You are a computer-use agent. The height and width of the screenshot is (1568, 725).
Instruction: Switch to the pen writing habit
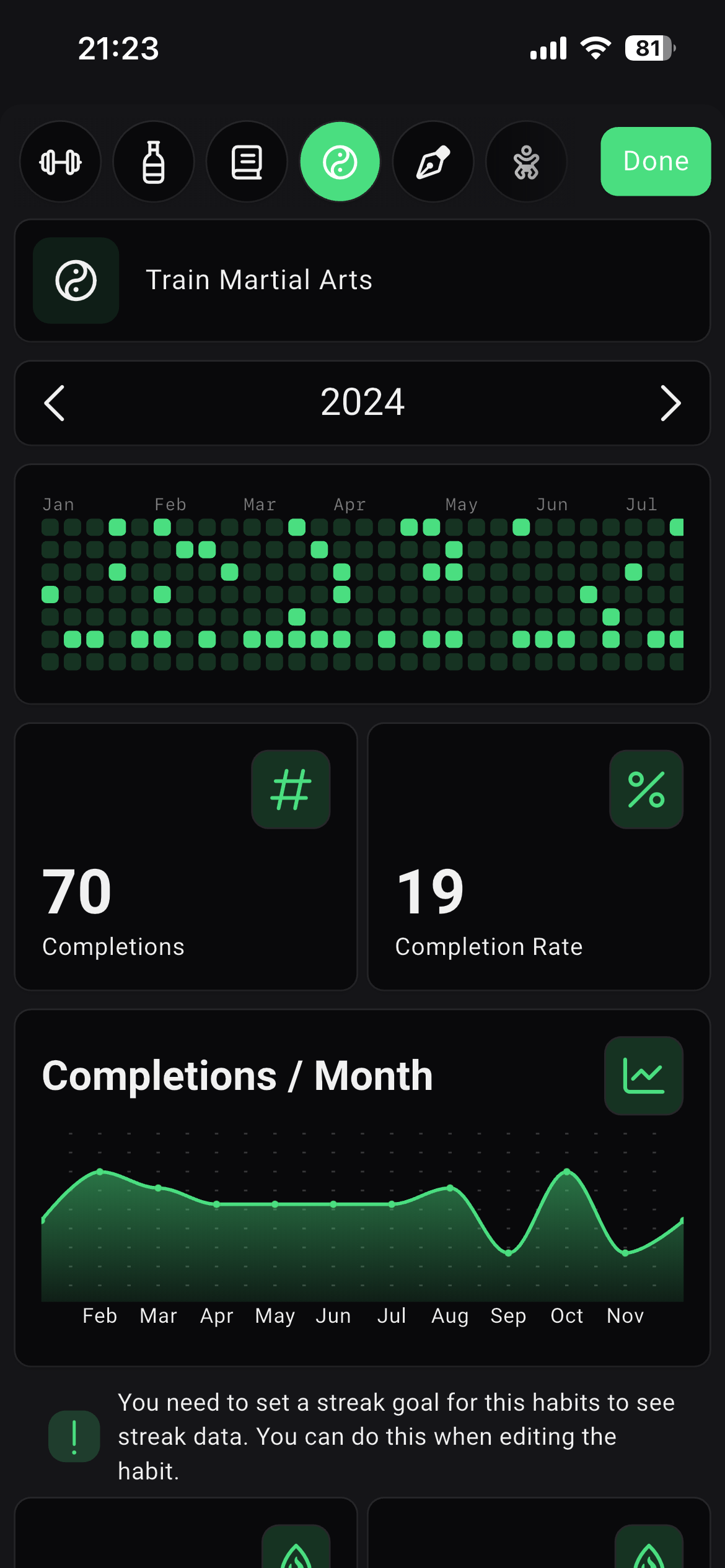(433, 162)
